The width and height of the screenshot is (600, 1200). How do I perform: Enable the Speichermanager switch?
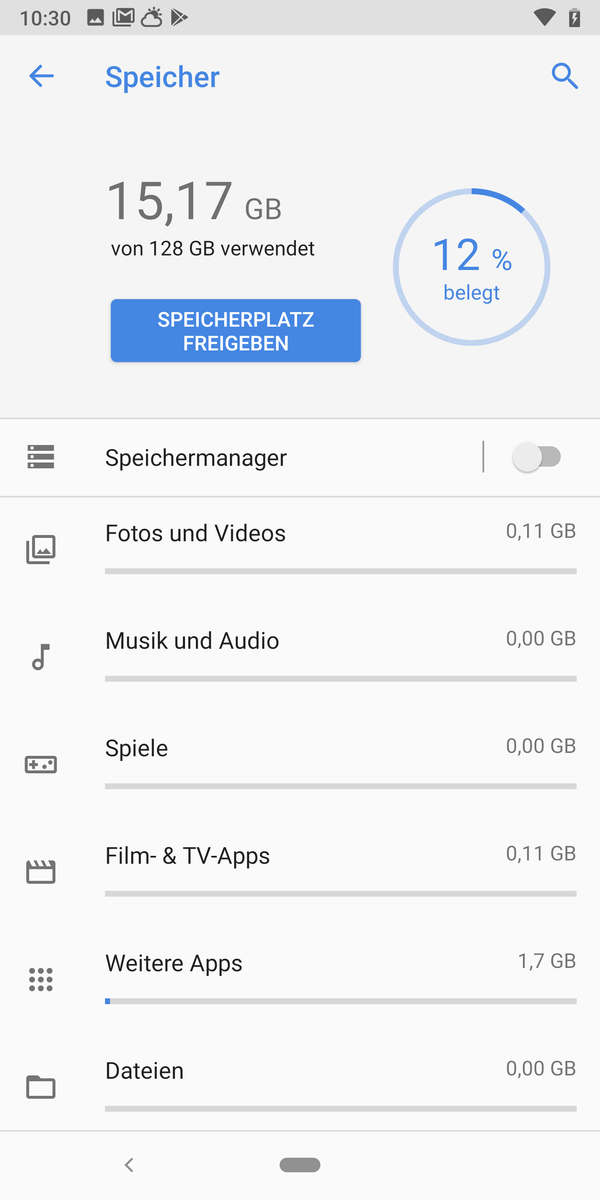tap(536, 458)
